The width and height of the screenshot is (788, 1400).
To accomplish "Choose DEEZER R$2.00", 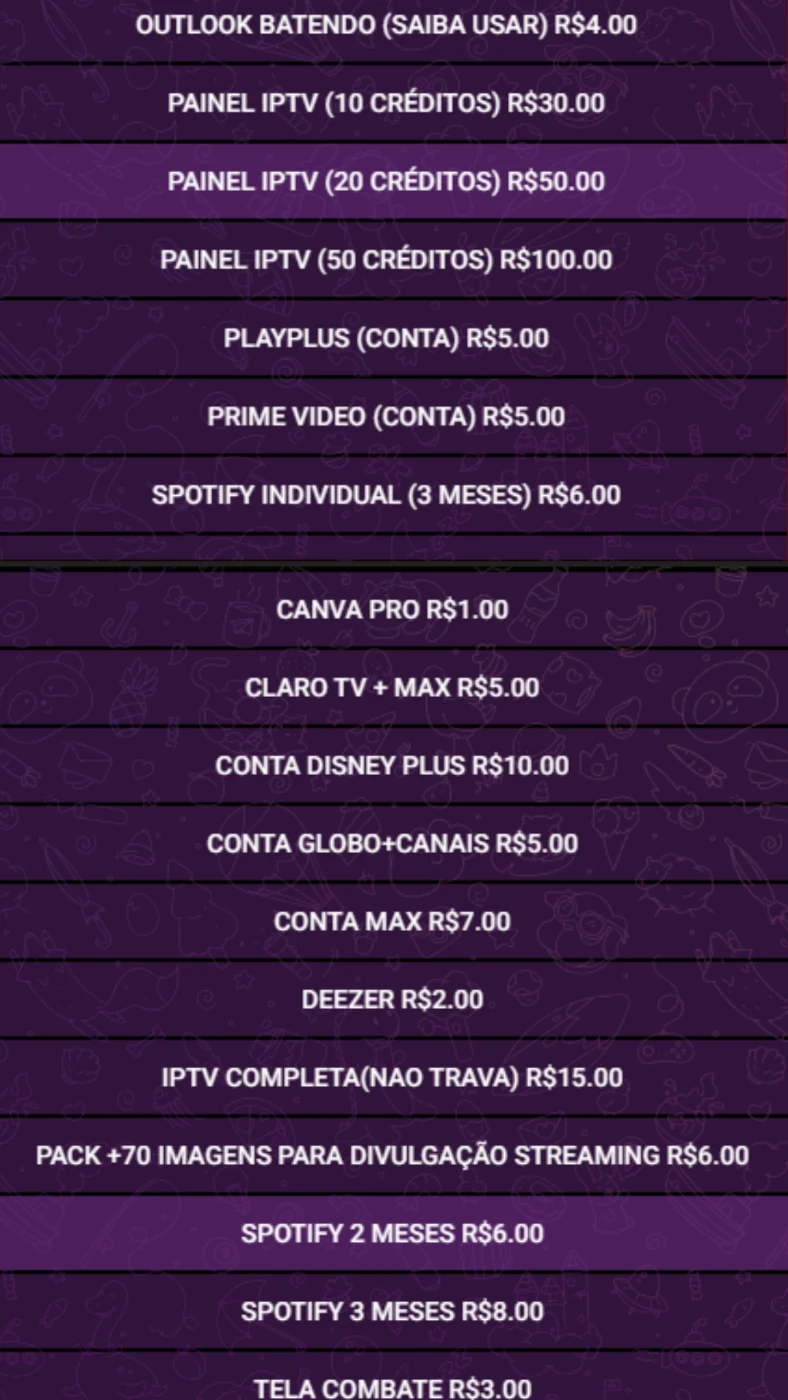I will tap(392, 999).
